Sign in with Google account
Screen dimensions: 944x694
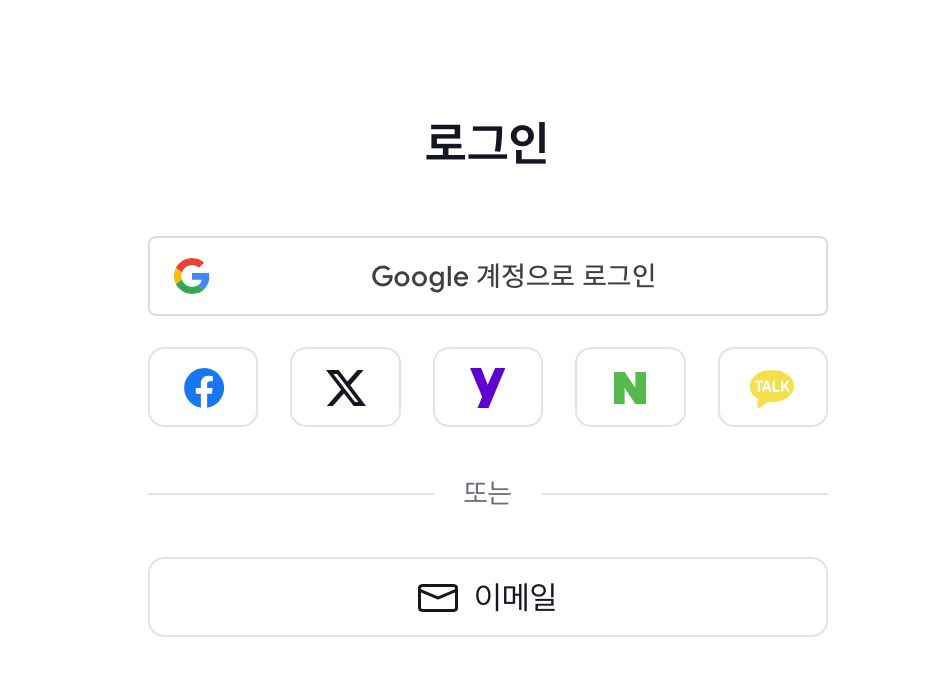click(x=487, y=276)
